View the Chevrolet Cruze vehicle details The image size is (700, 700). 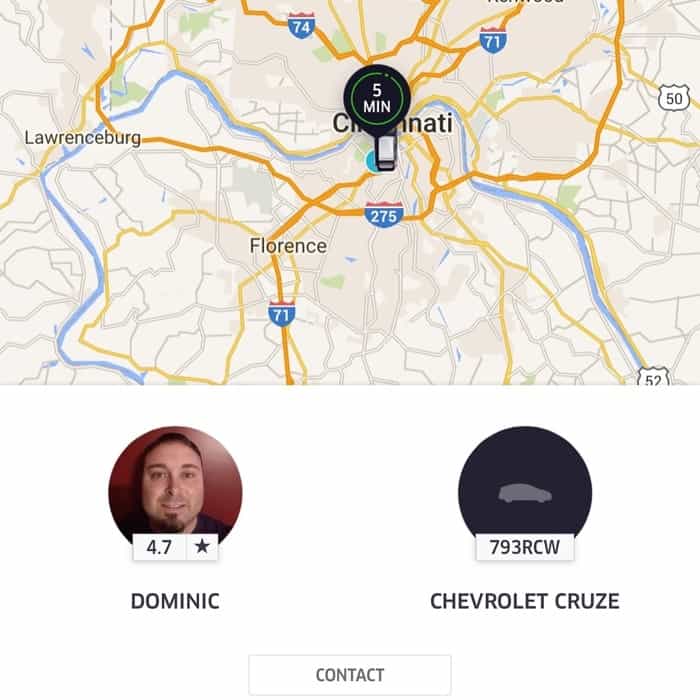(x=525, y=492)
